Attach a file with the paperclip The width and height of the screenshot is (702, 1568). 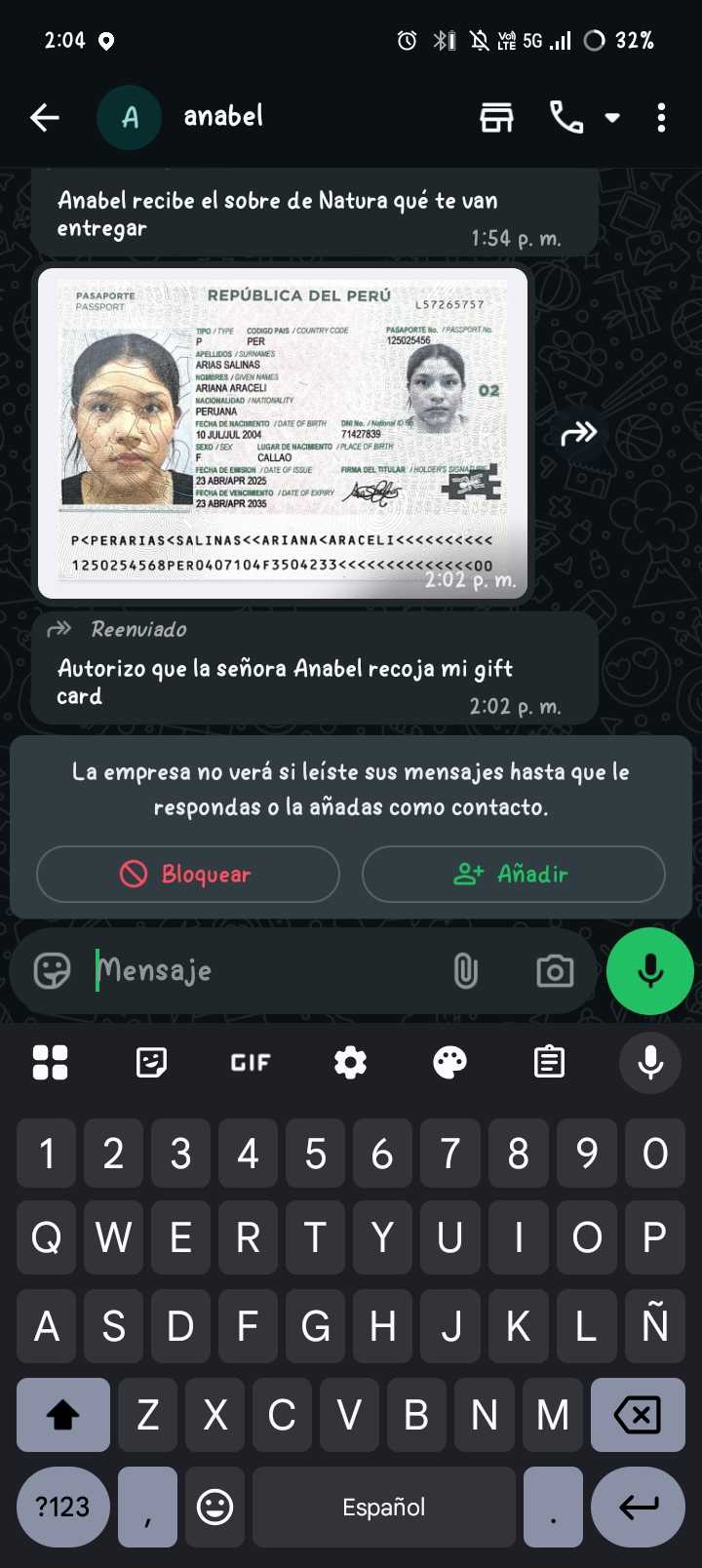click(466, 971)
